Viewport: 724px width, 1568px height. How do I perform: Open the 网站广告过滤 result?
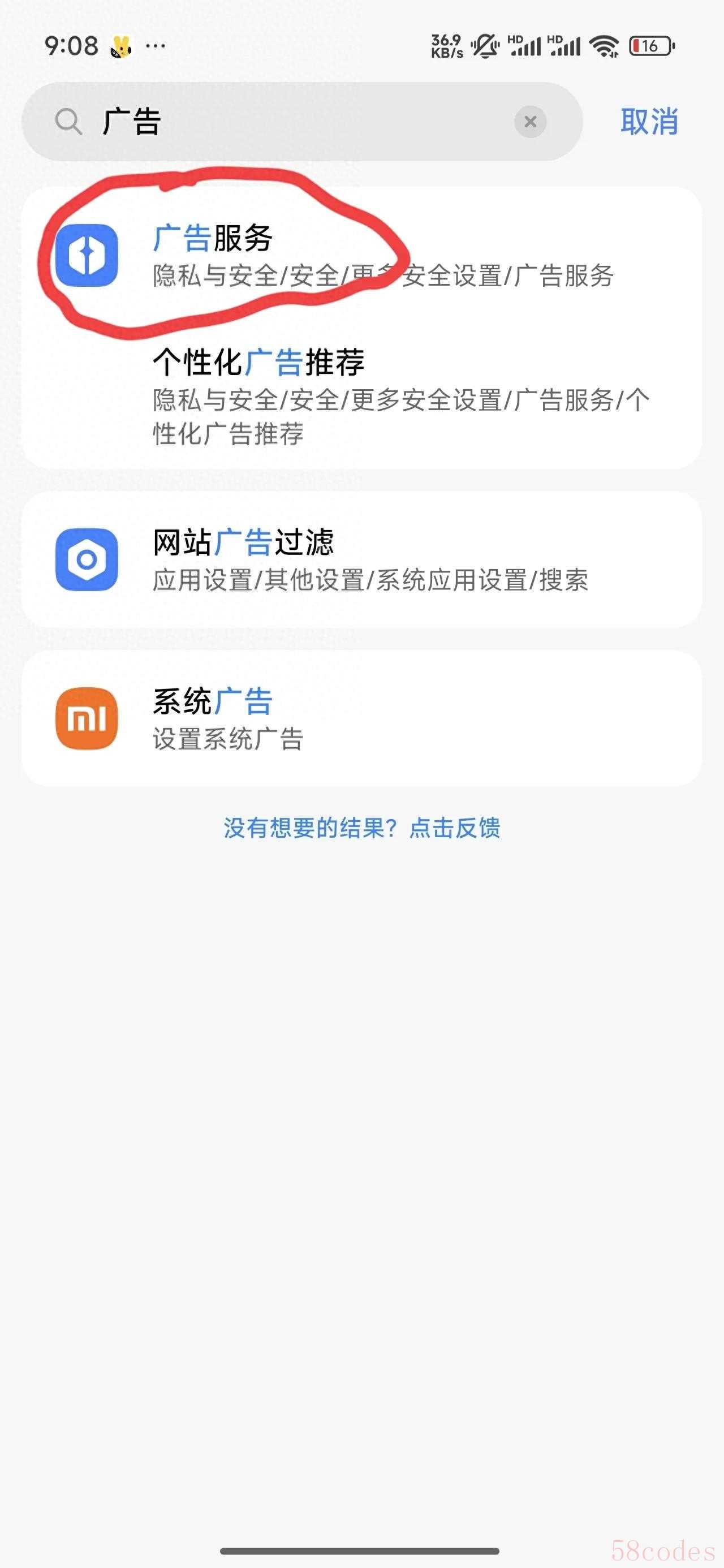point(361,559)
